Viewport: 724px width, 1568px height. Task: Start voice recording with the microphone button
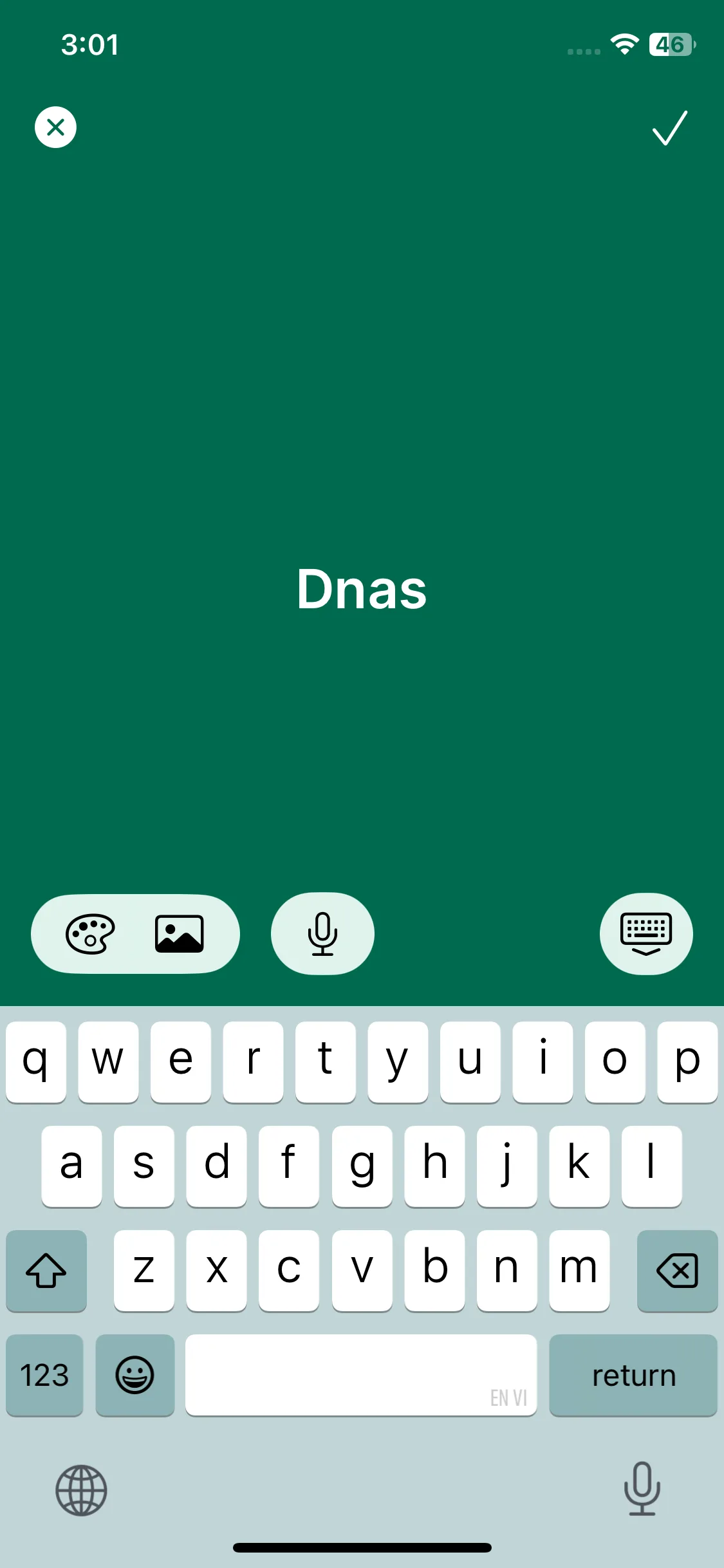tap(322, 934)
